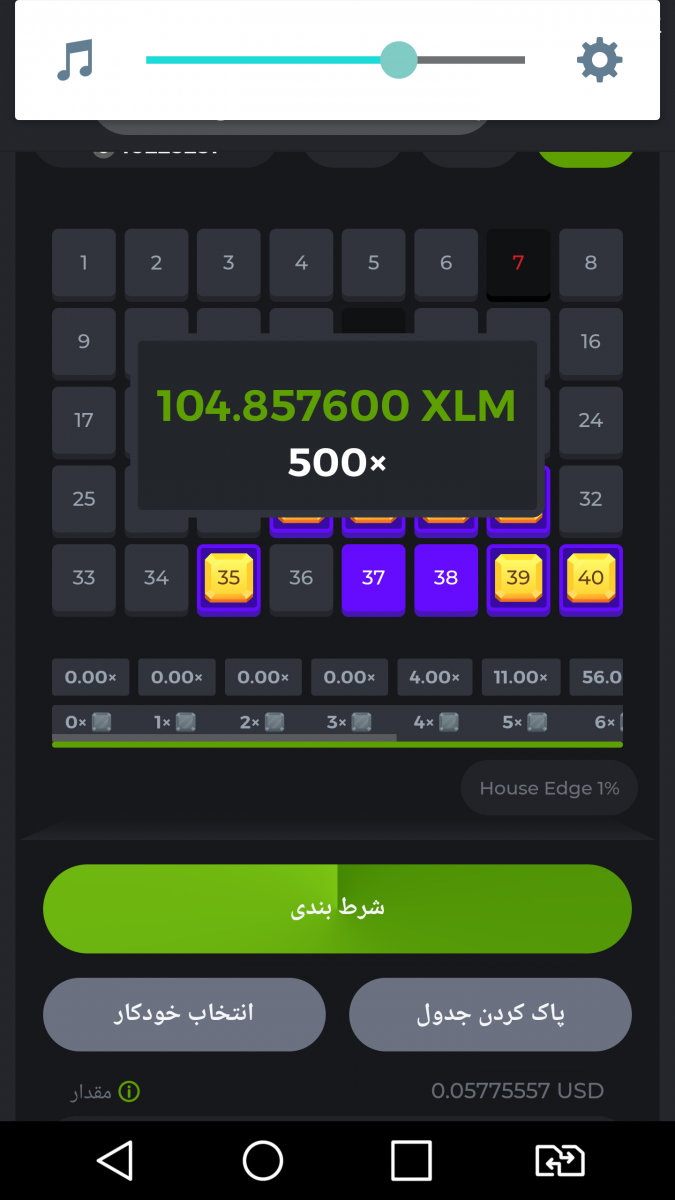Viewport: 675px width, 1200px height.
Task: Pick number 8 tile
Action: point(590,263)
